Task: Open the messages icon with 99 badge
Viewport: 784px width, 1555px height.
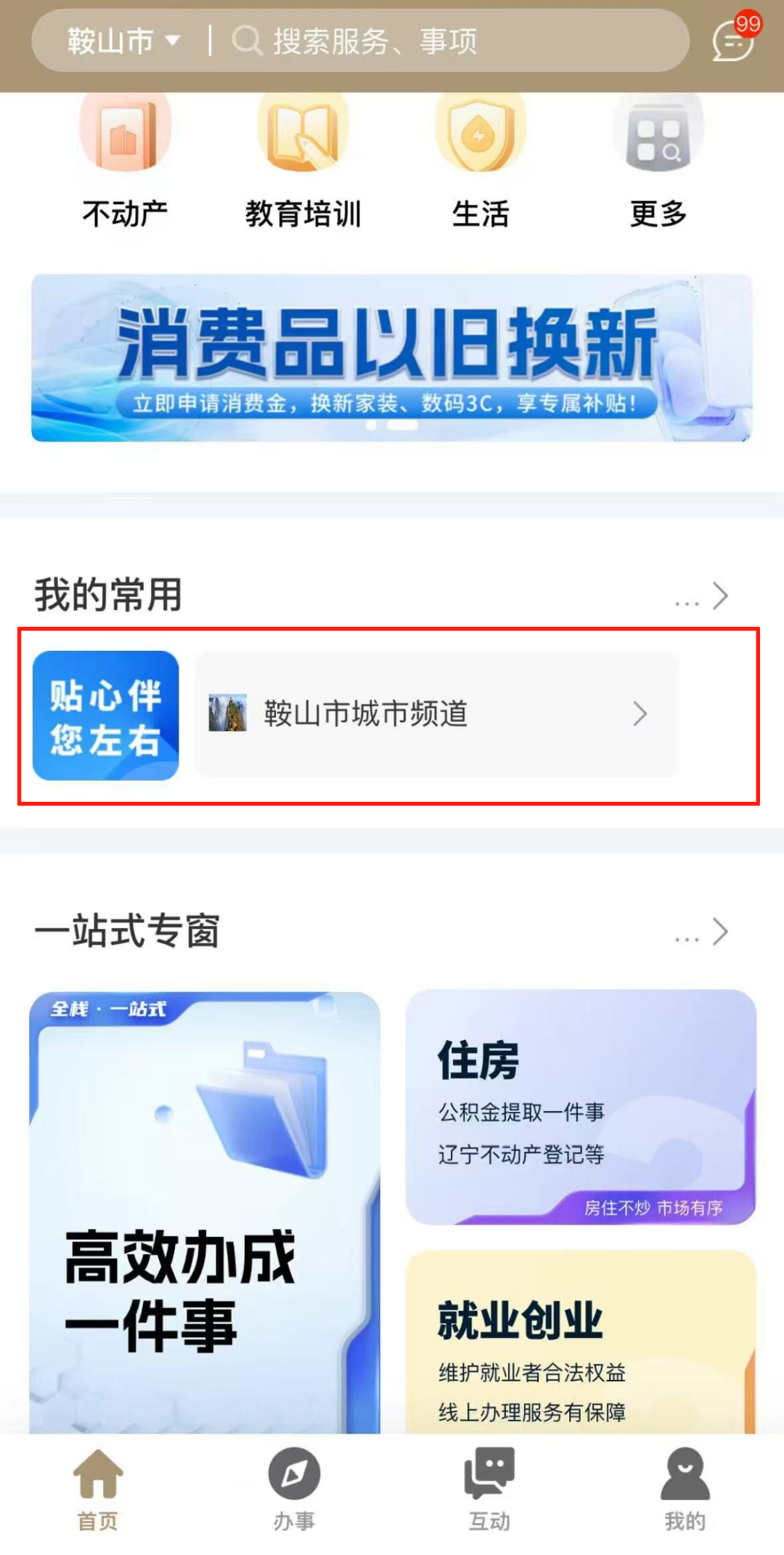Action: click(x=733, y=41)
